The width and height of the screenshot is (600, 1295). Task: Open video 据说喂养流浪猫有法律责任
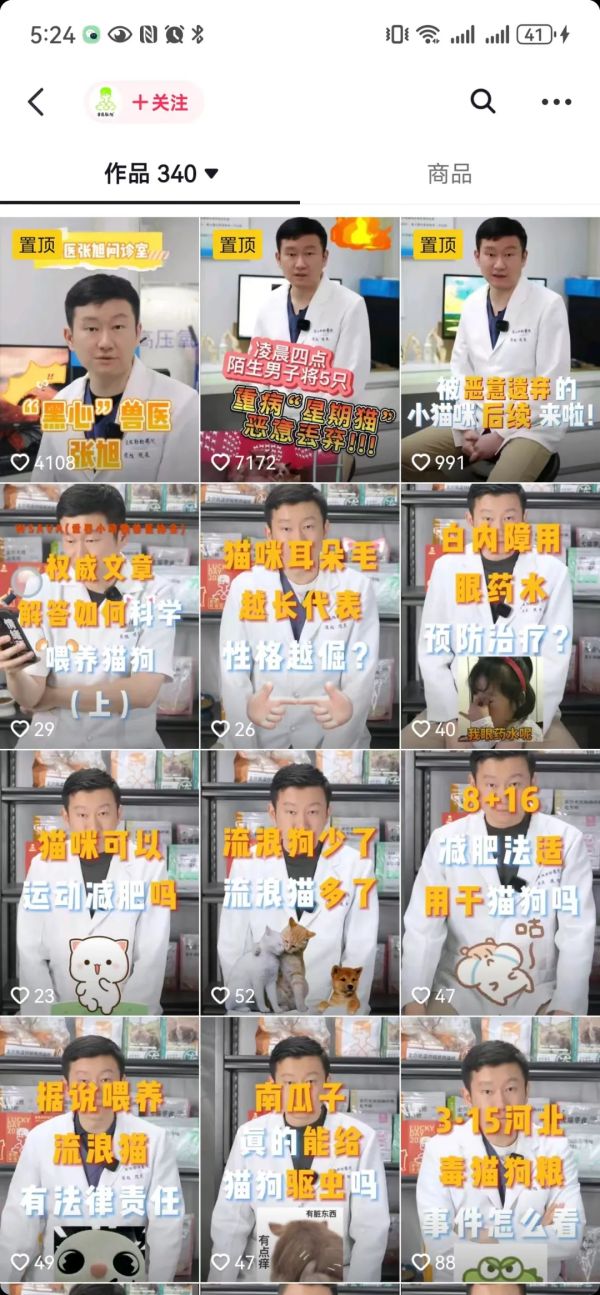pos(99,1150)
